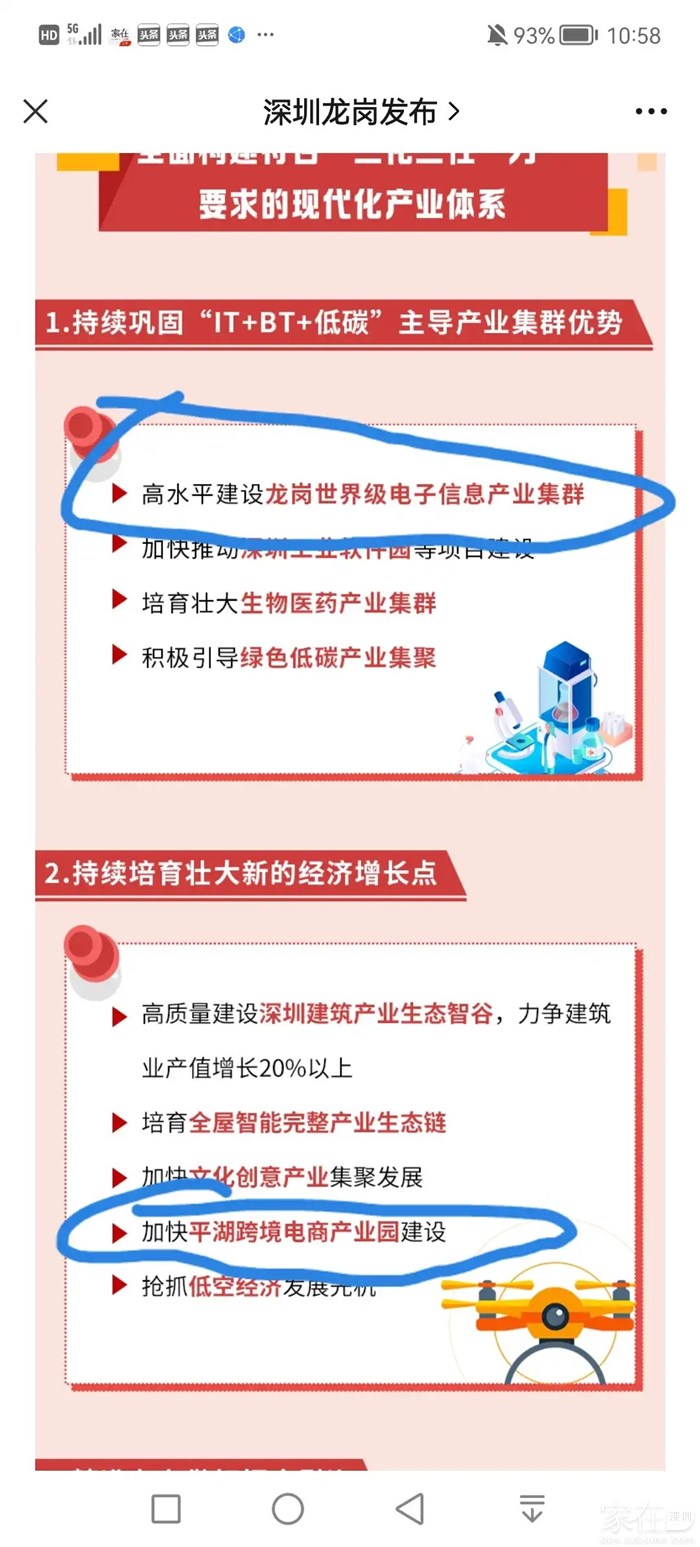Viewport: 700px width, 1547px height.
Task: Go to the home screen
Action: 288,1508
